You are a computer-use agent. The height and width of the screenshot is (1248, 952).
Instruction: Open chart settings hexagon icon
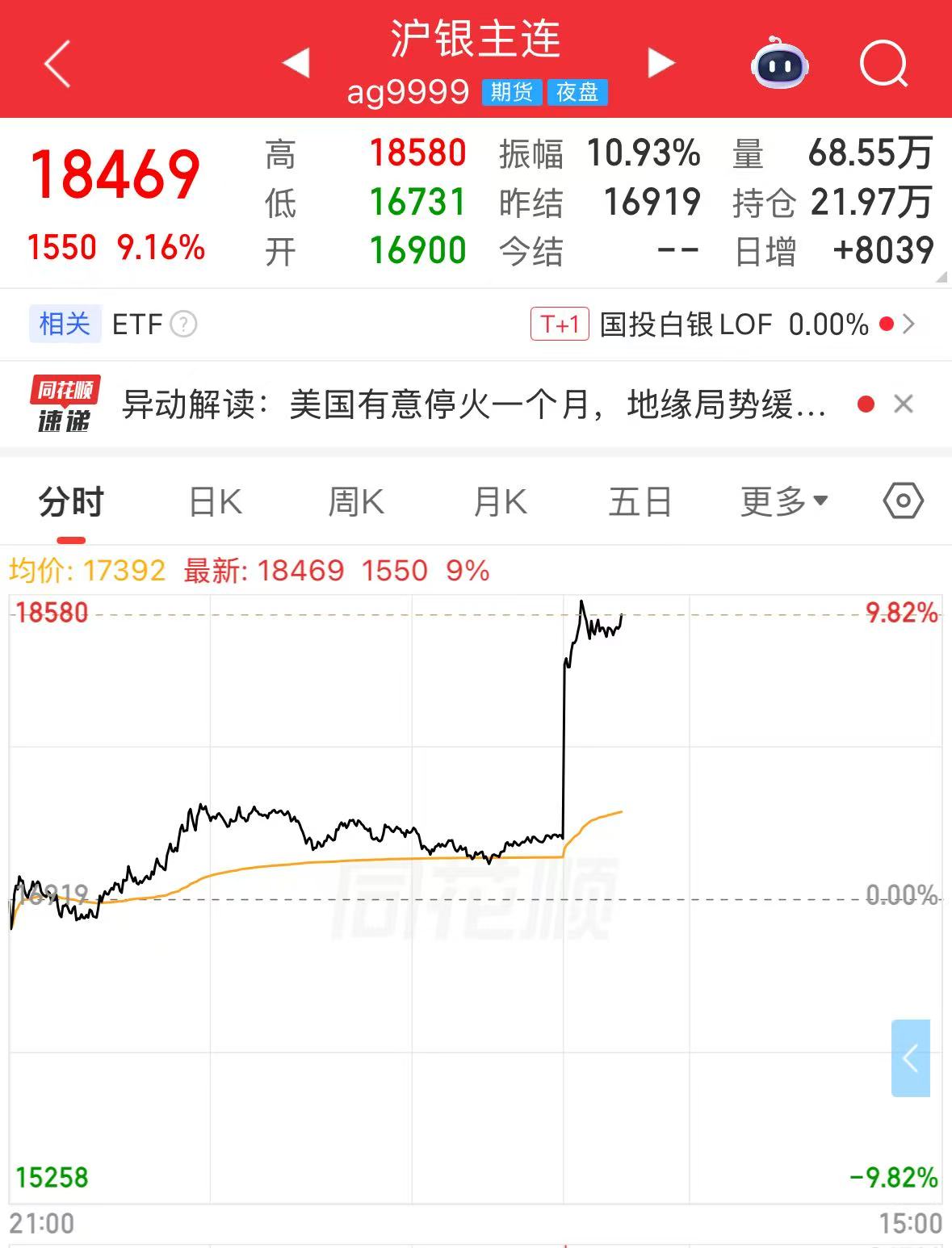(903, 501)
